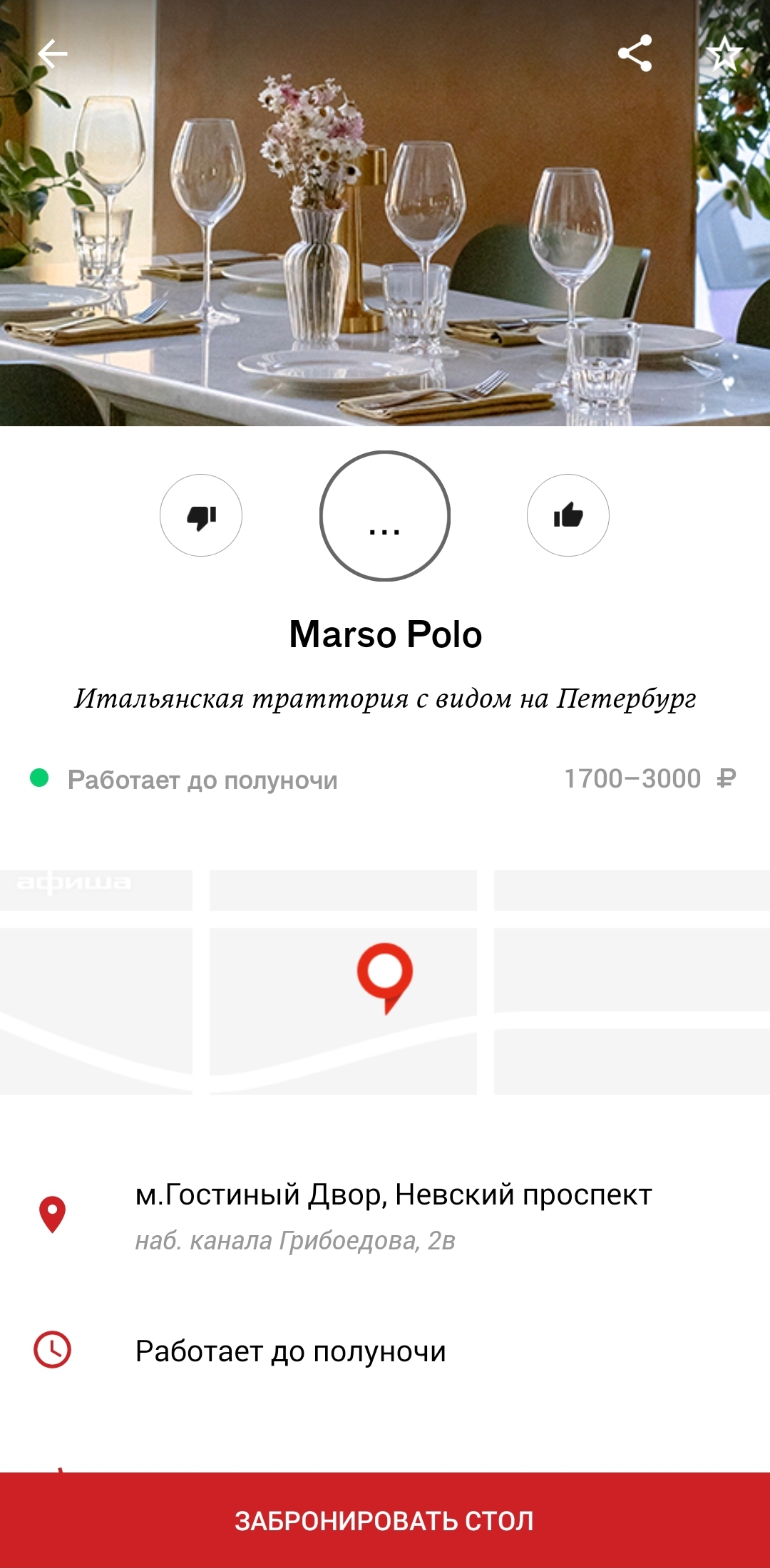The height and width of the screenshot is (1568, 770).
Task: Tap Забронировать стол to book a table
Action: 385,1520
